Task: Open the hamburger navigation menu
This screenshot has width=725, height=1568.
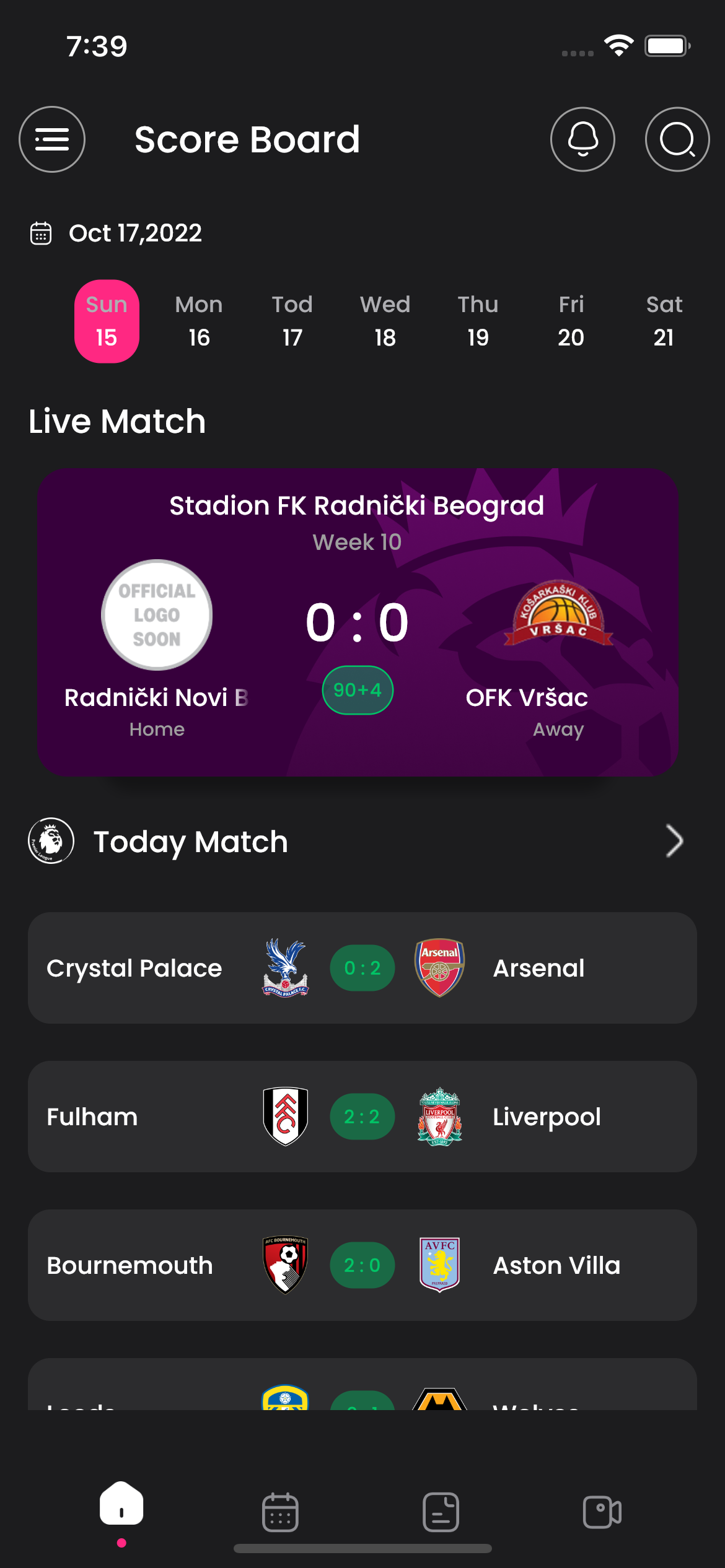Action: tap(52, 139)
